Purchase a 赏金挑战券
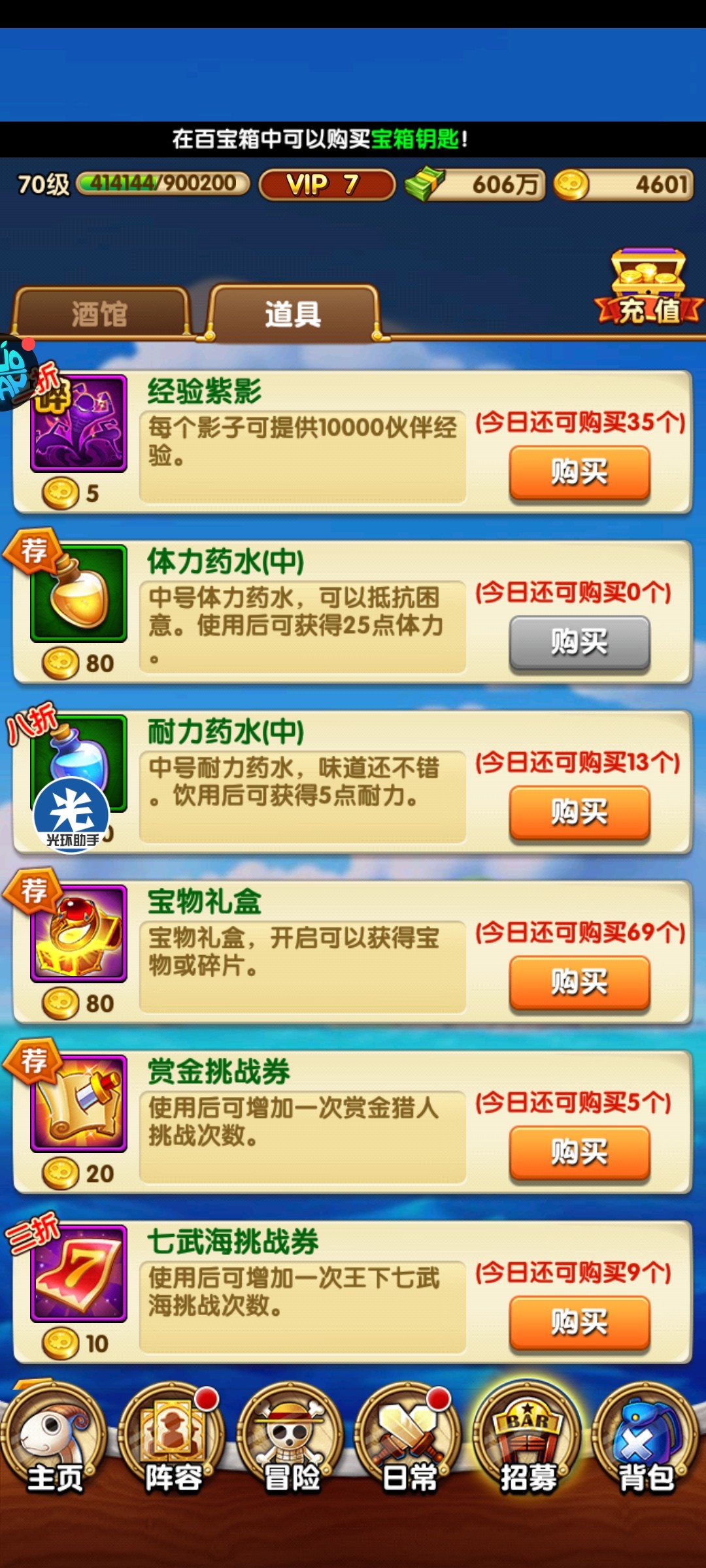706x1568 pixels. point(579,1152)
